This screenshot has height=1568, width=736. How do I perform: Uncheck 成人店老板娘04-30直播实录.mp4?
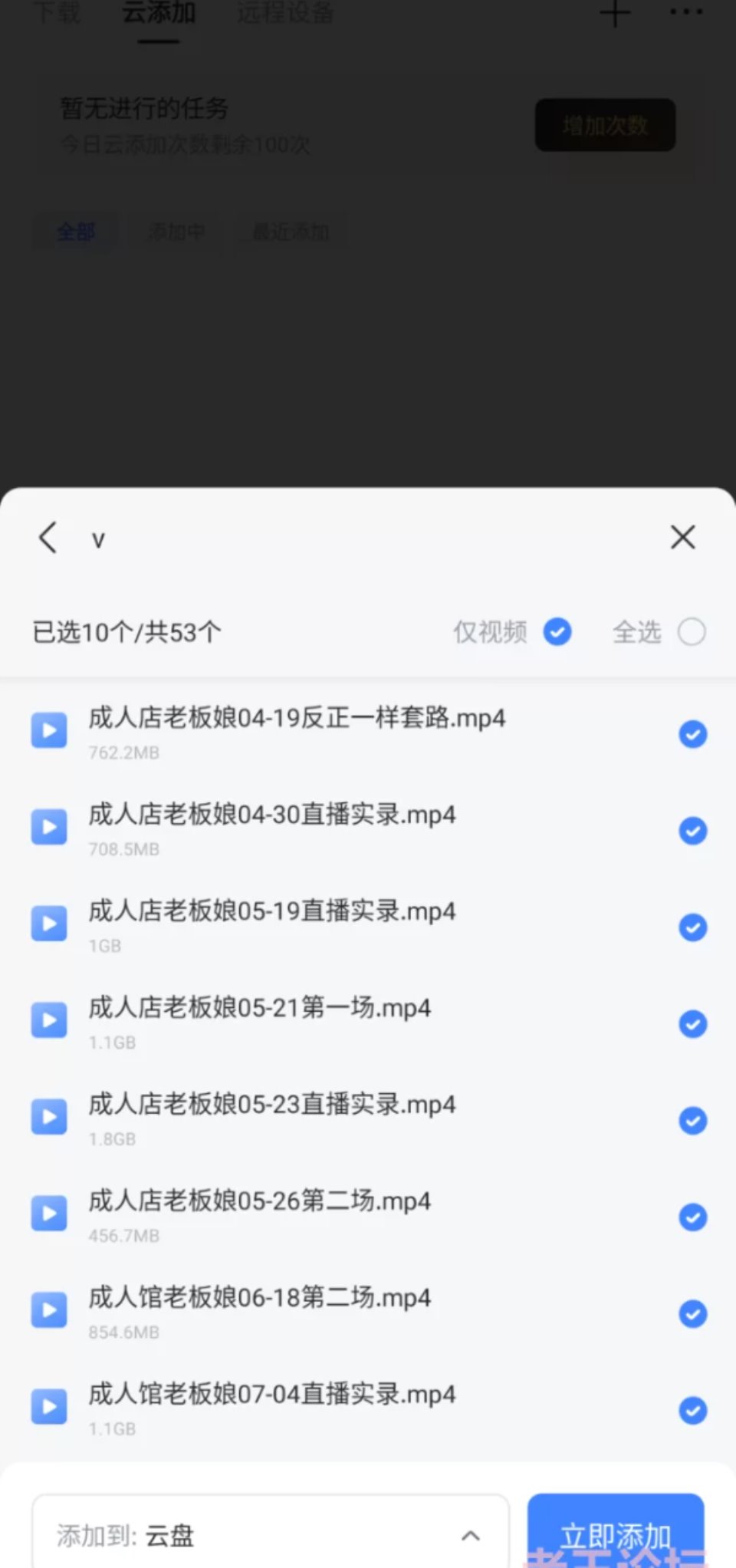point(692,831)
